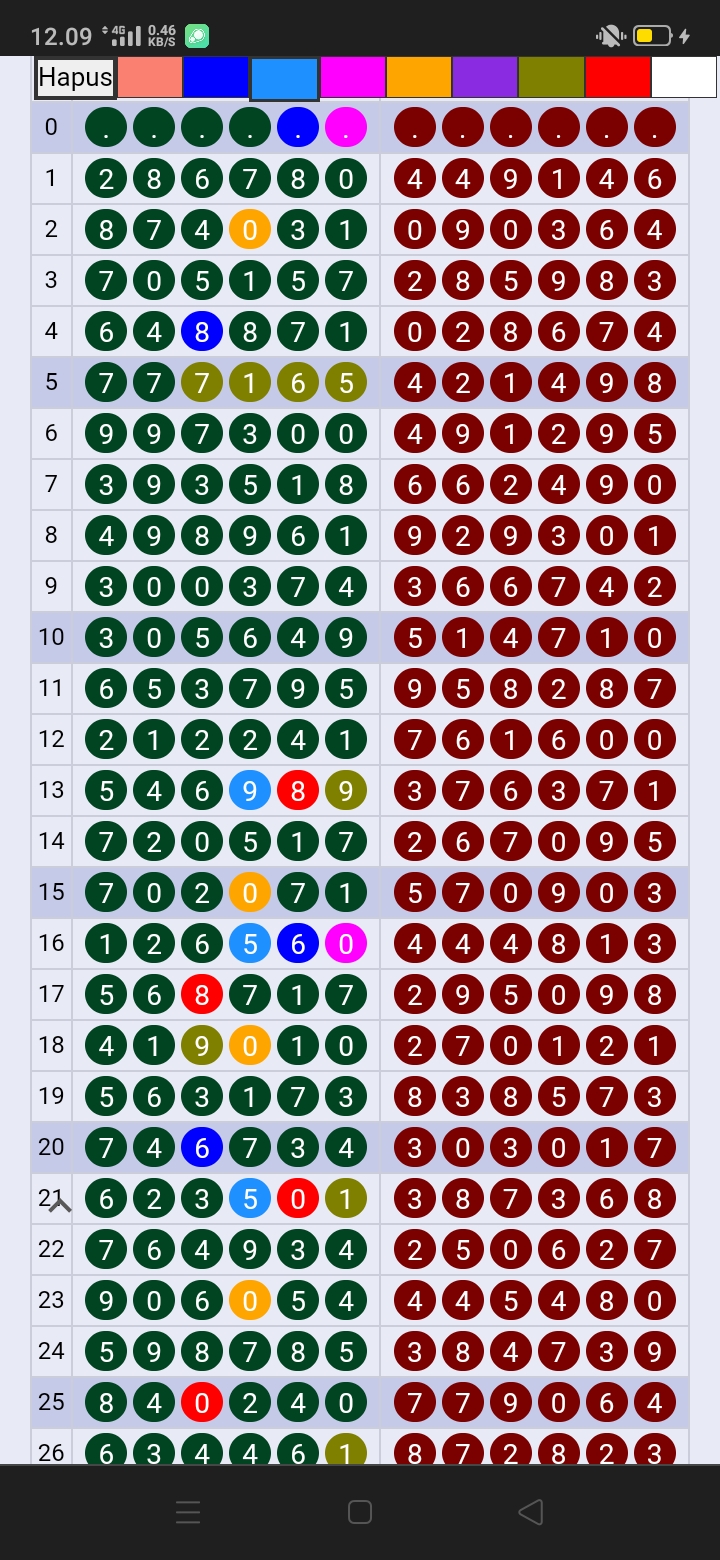Image resolution: width=720 pixels, height=1560 pixels.
Task: Go to the home screen
Action: [x=360, y=1512]
